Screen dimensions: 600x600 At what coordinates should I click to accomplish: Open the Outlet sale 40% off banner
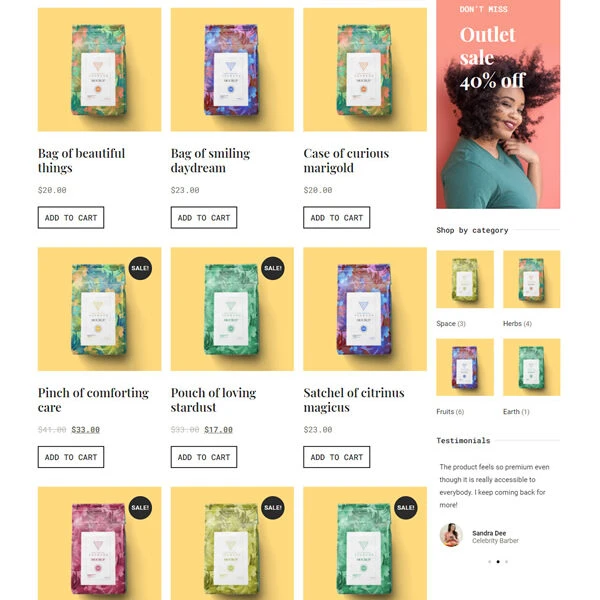pyautogui.click(x=497, y=104)
